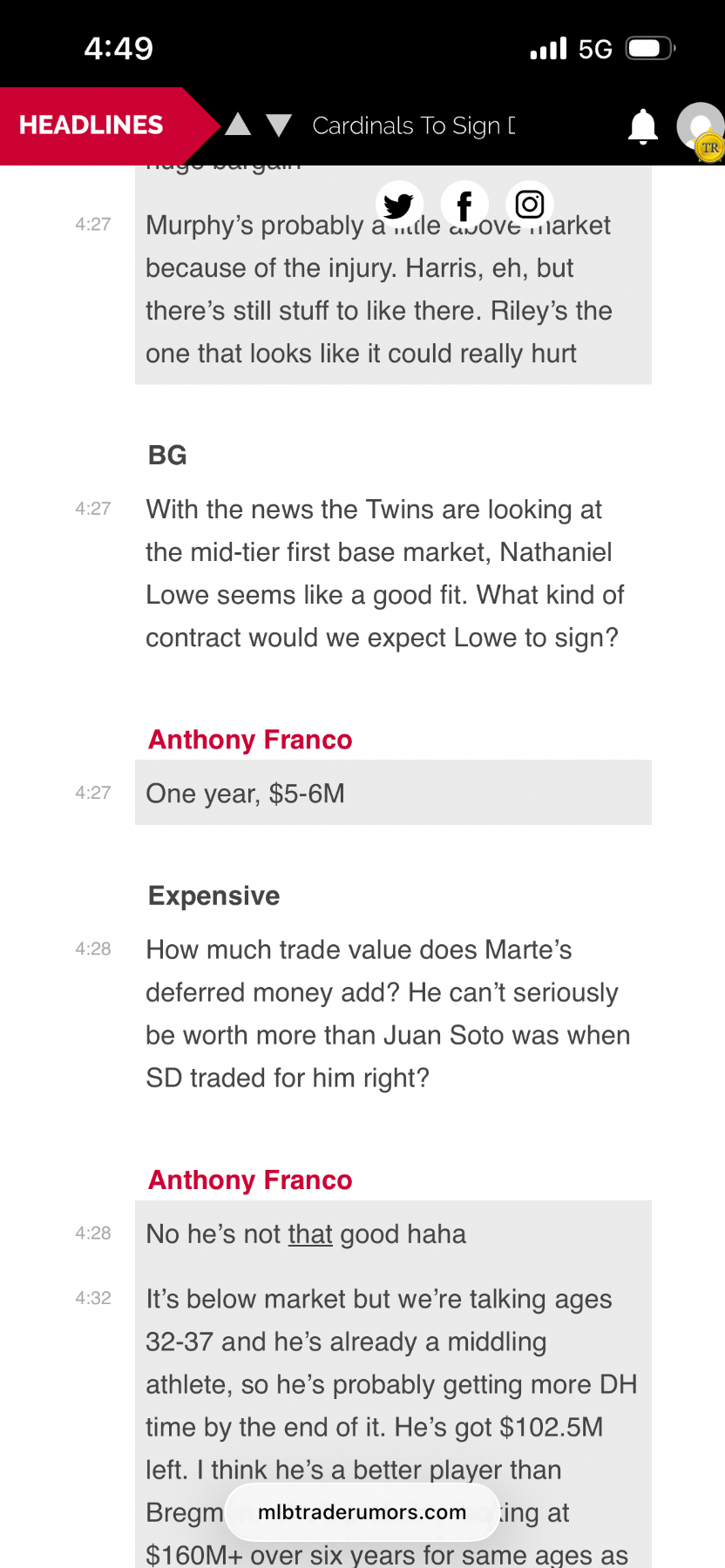Open the user profile avatar
This screenshot has height=1568, width=725.
point(701,128)
